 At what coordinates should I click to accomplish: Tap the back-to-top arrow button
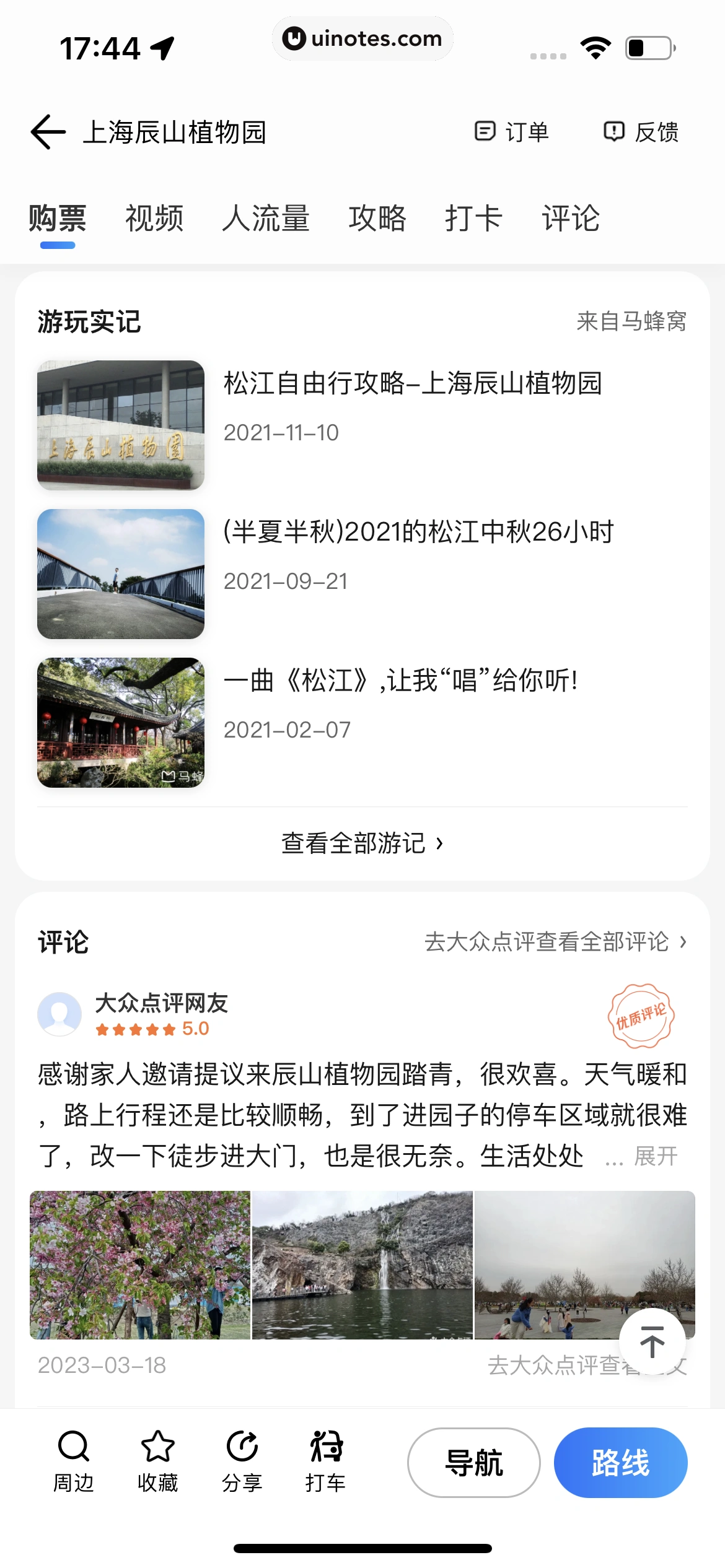[652, 1341]
